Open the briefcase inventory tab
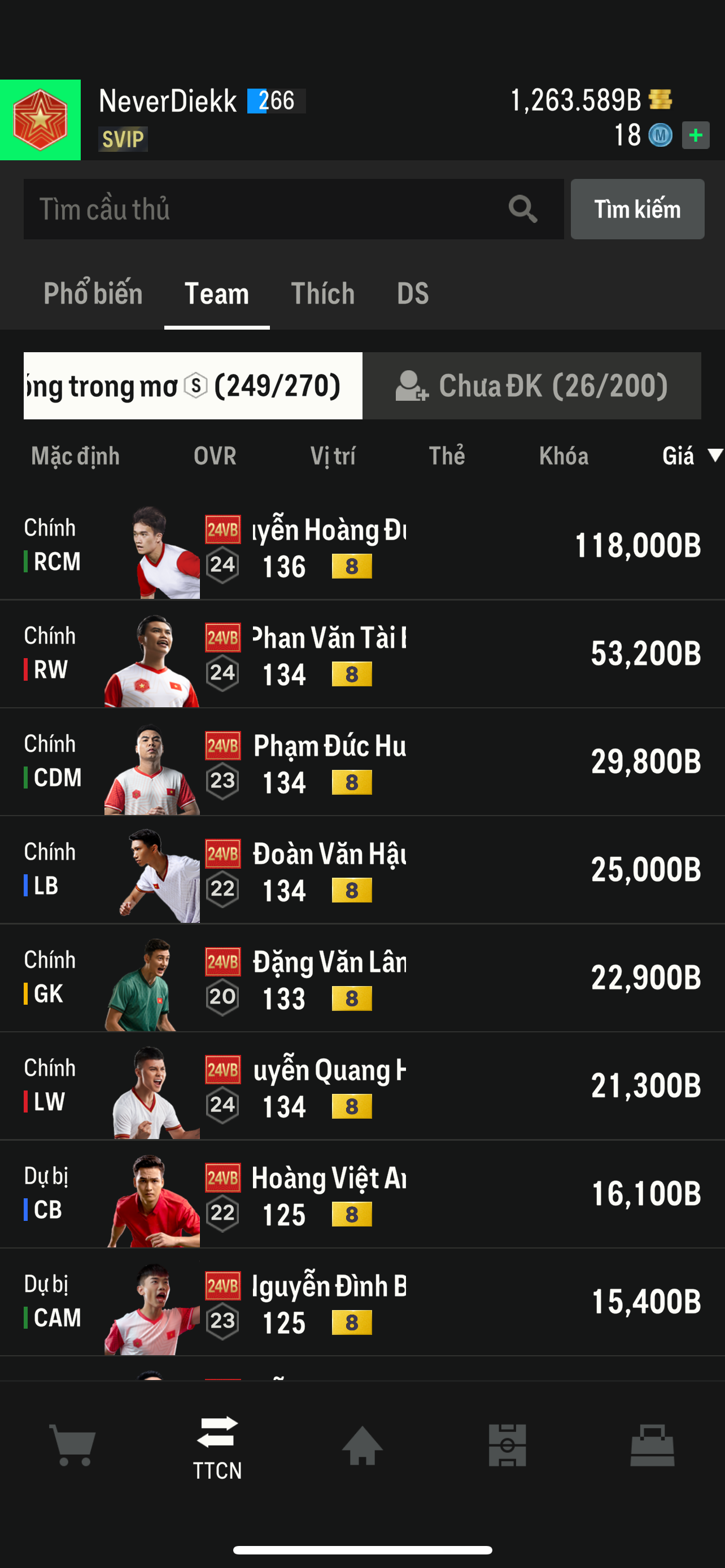This screenshot has width=725, height=1568. point(652,1445)
